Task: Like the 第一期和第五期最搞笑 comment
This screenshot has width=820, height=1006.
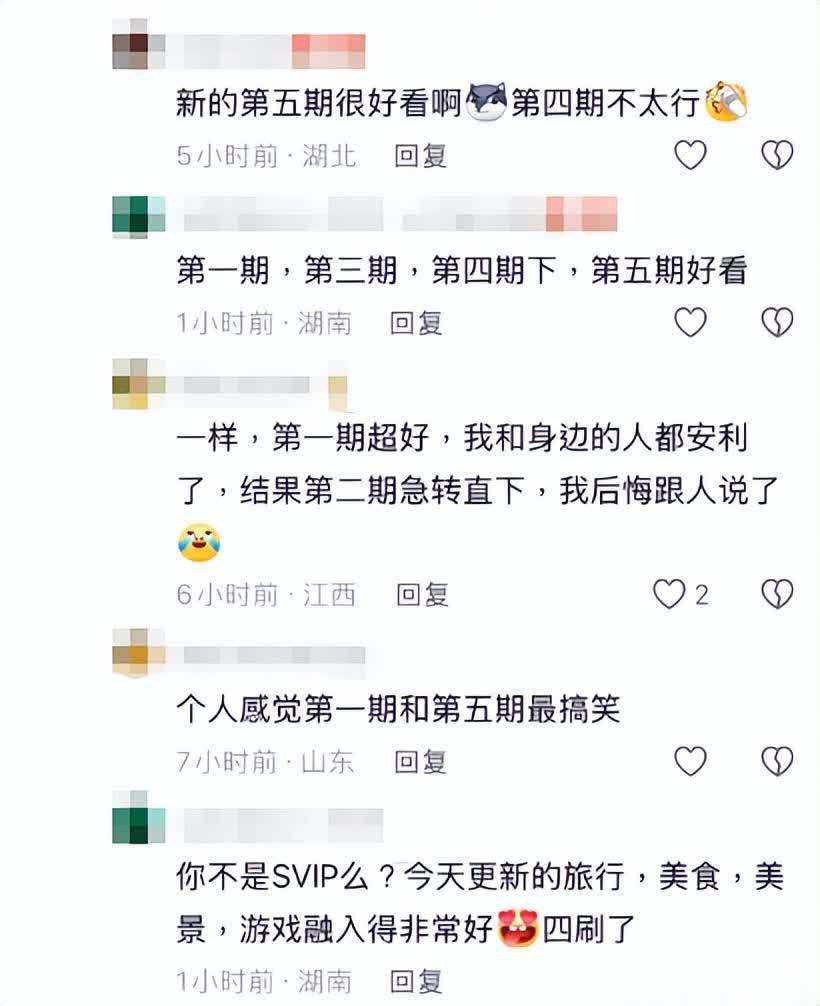Action: (x=690, y=761)
